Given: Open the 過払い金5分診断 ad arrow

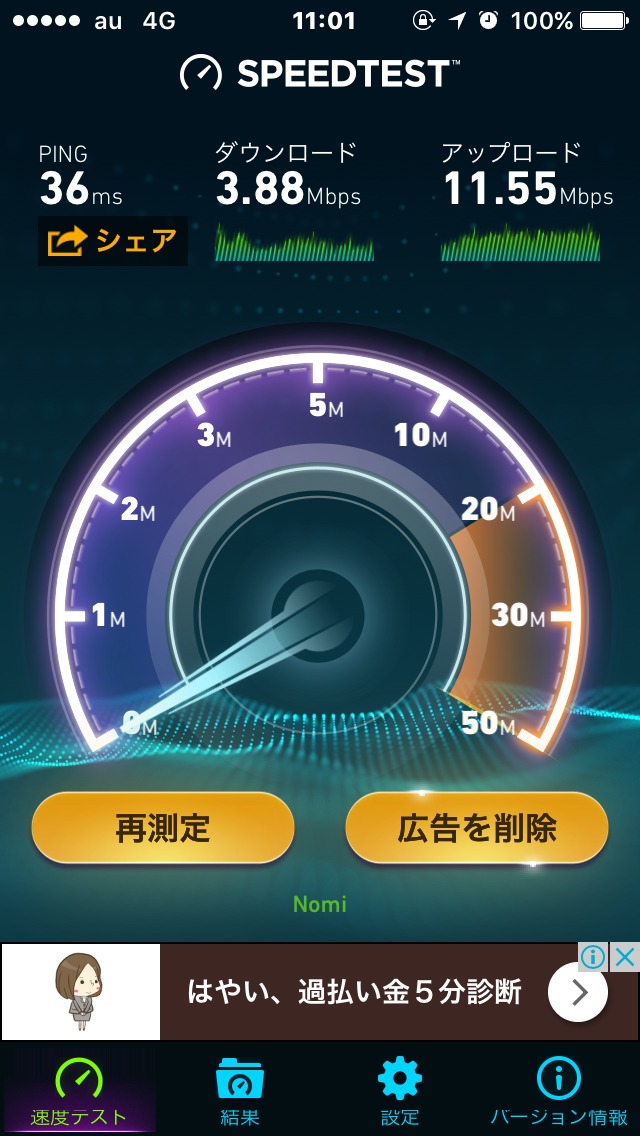Looking at the screenshot, I should click(x=578, y=993).
